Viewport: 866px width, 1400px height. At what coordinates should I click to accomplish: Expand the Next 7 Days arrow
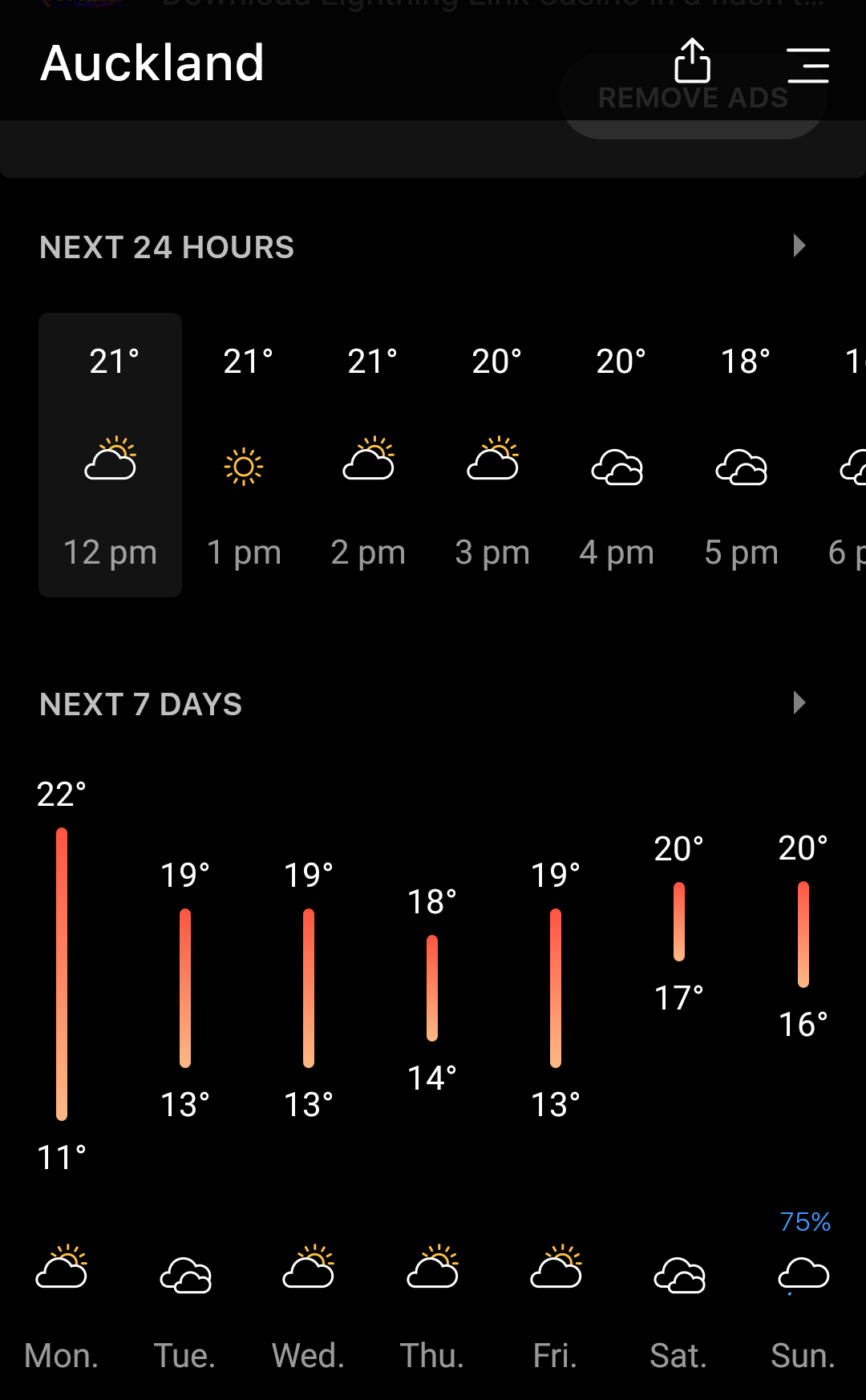point(799,702)
